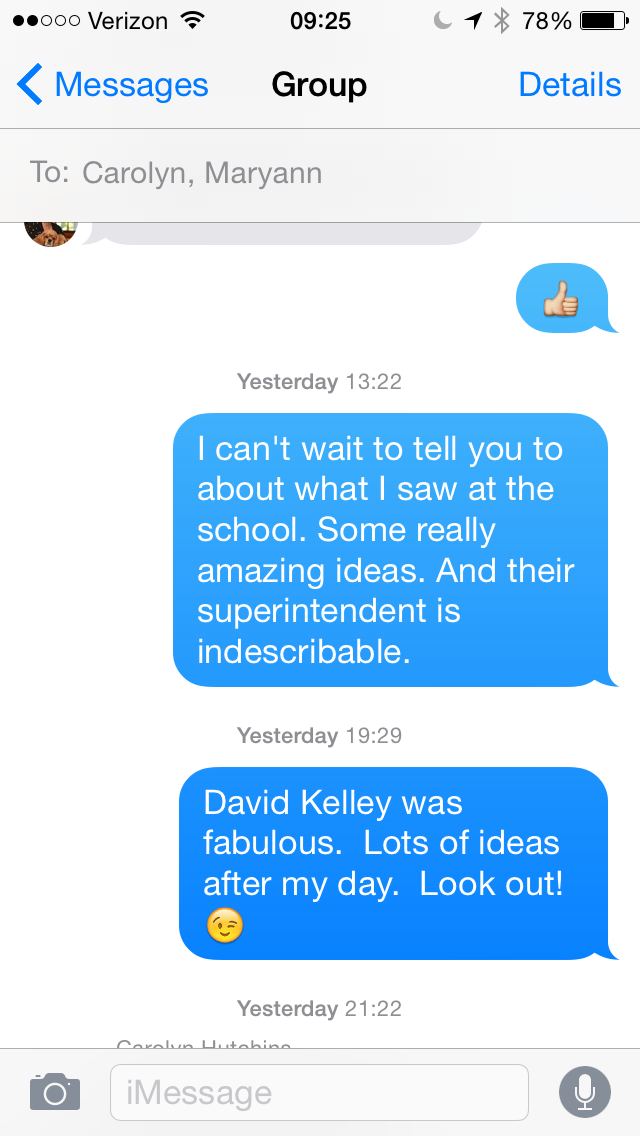Tap the iMessage text field
The image size is (640, 1136).
point(319,1092)
